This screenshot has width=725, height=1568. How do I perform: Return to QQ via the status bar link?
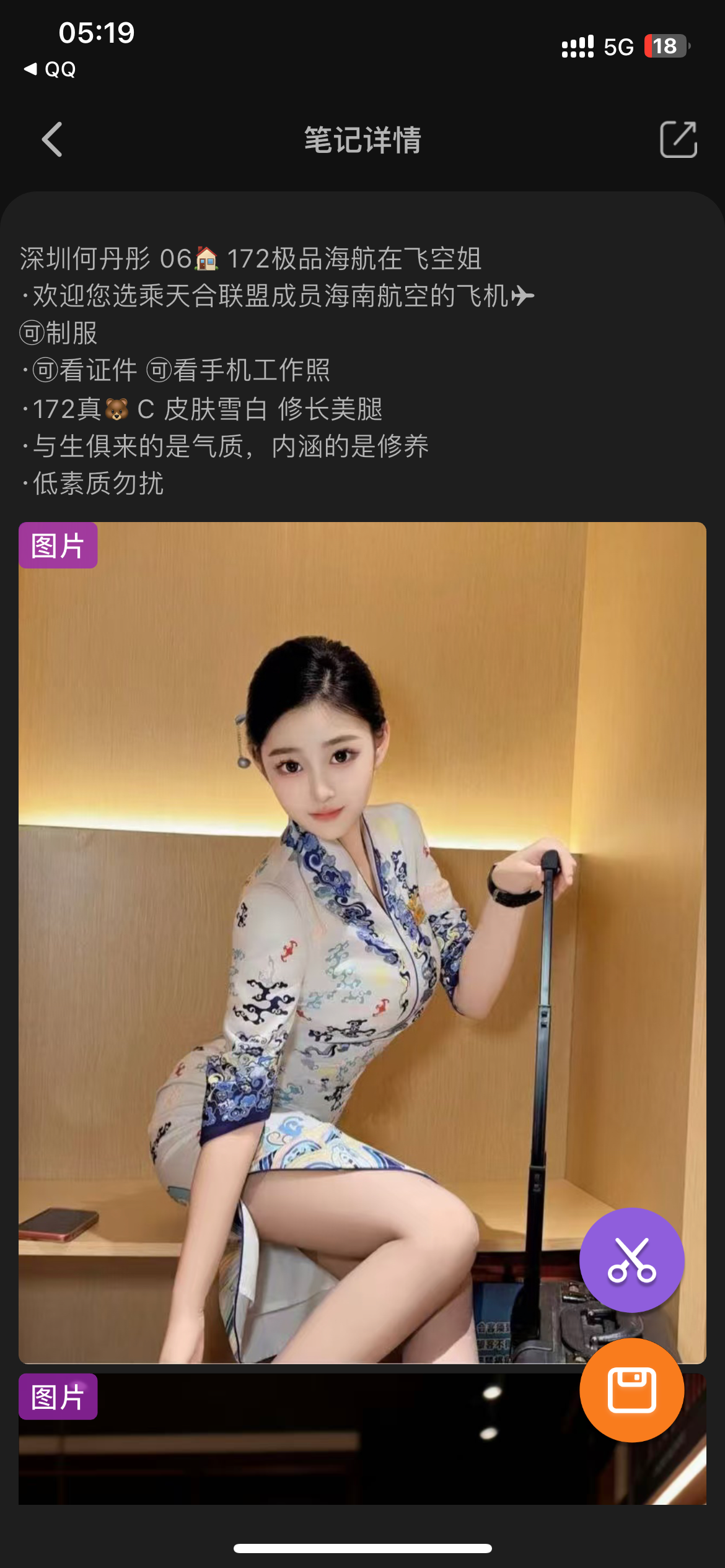[x=50, y=69]
